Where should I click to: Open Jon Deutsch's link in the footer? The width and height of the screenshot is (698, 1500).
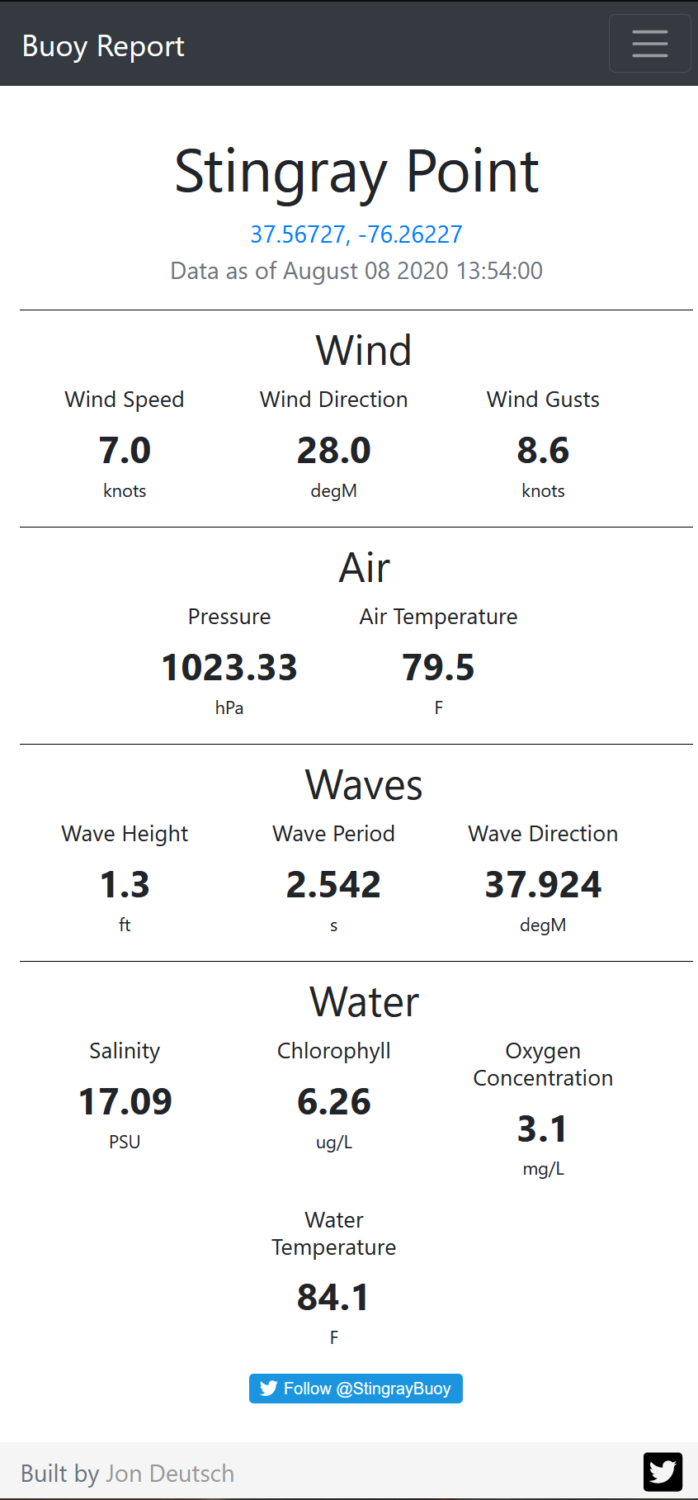pos(170,1473)
